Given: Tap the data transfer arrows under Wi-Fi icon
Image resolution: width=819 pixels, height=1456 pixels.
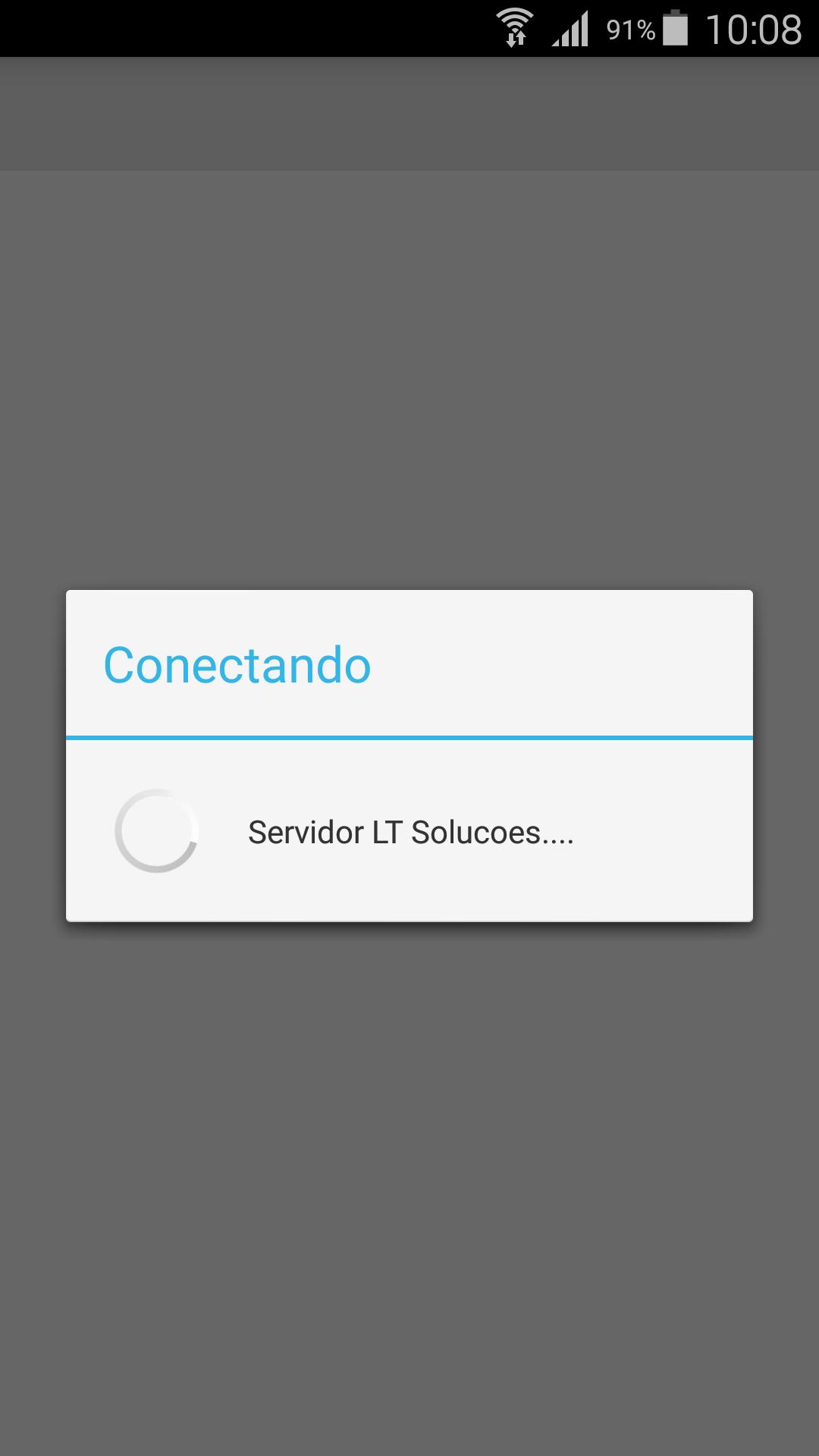Looking at the screenshot, I should coord(516,38).
